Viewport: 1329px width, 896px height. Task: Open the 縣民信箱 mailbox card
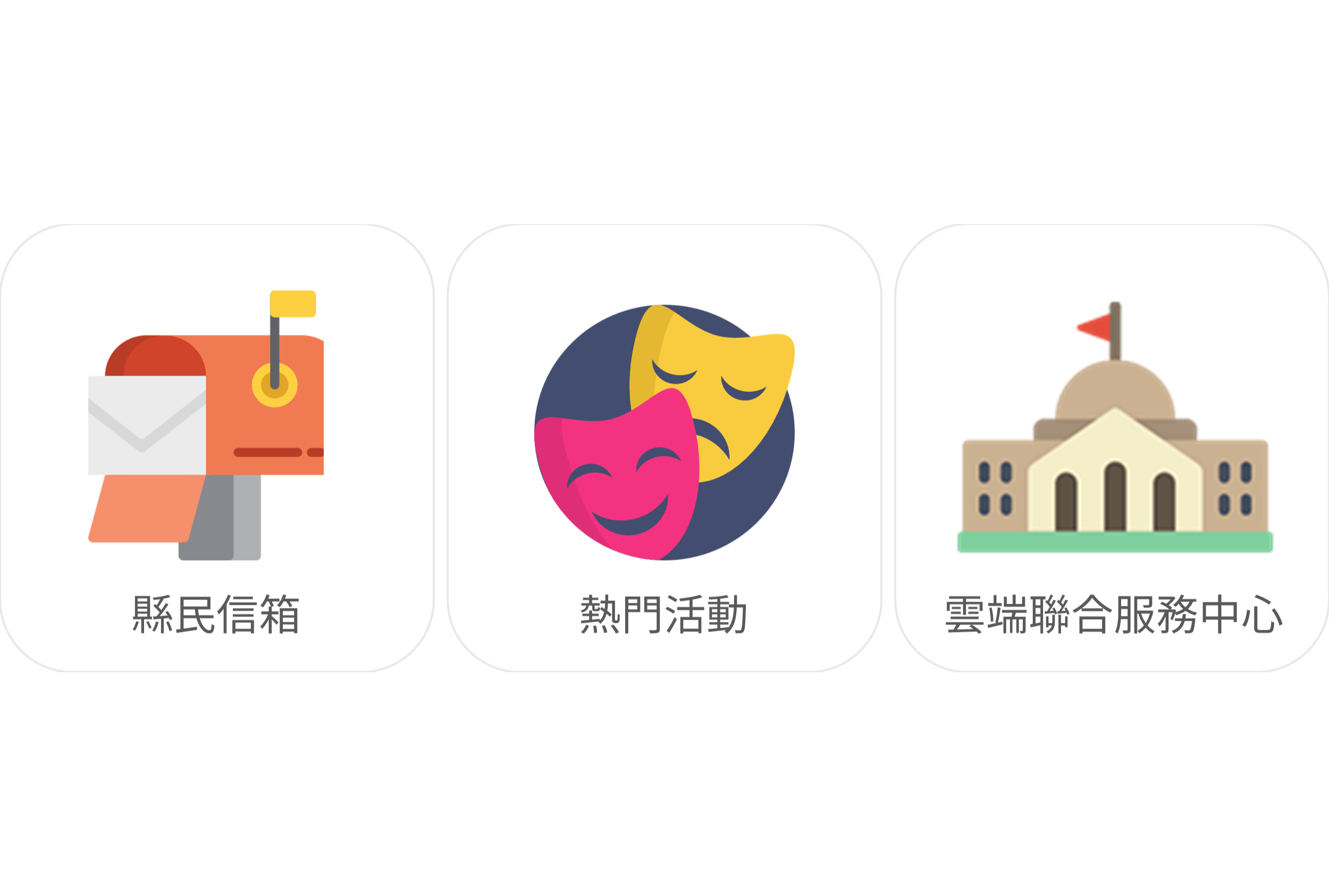tap(217, 448)
